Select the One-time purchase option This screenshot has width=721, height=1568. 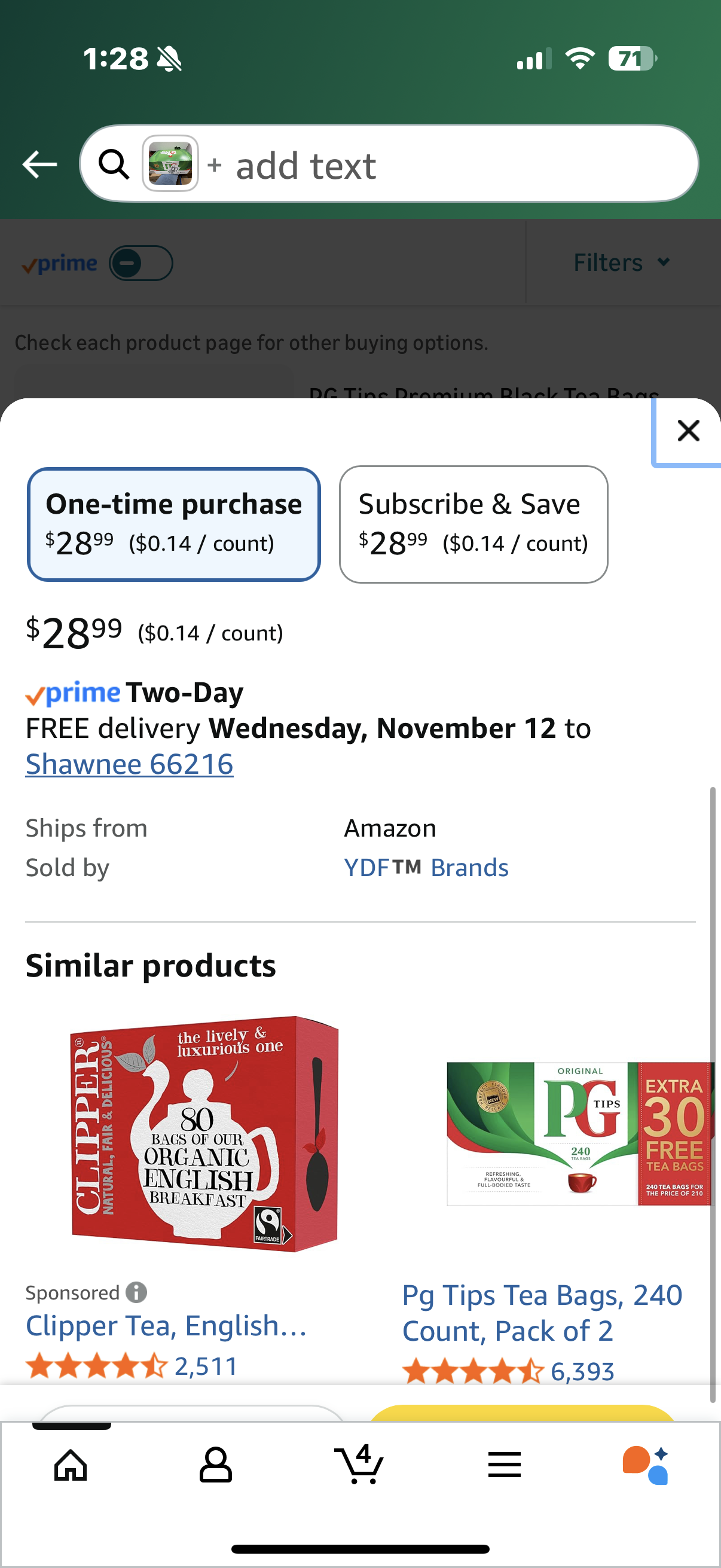[x=174, y=523]
